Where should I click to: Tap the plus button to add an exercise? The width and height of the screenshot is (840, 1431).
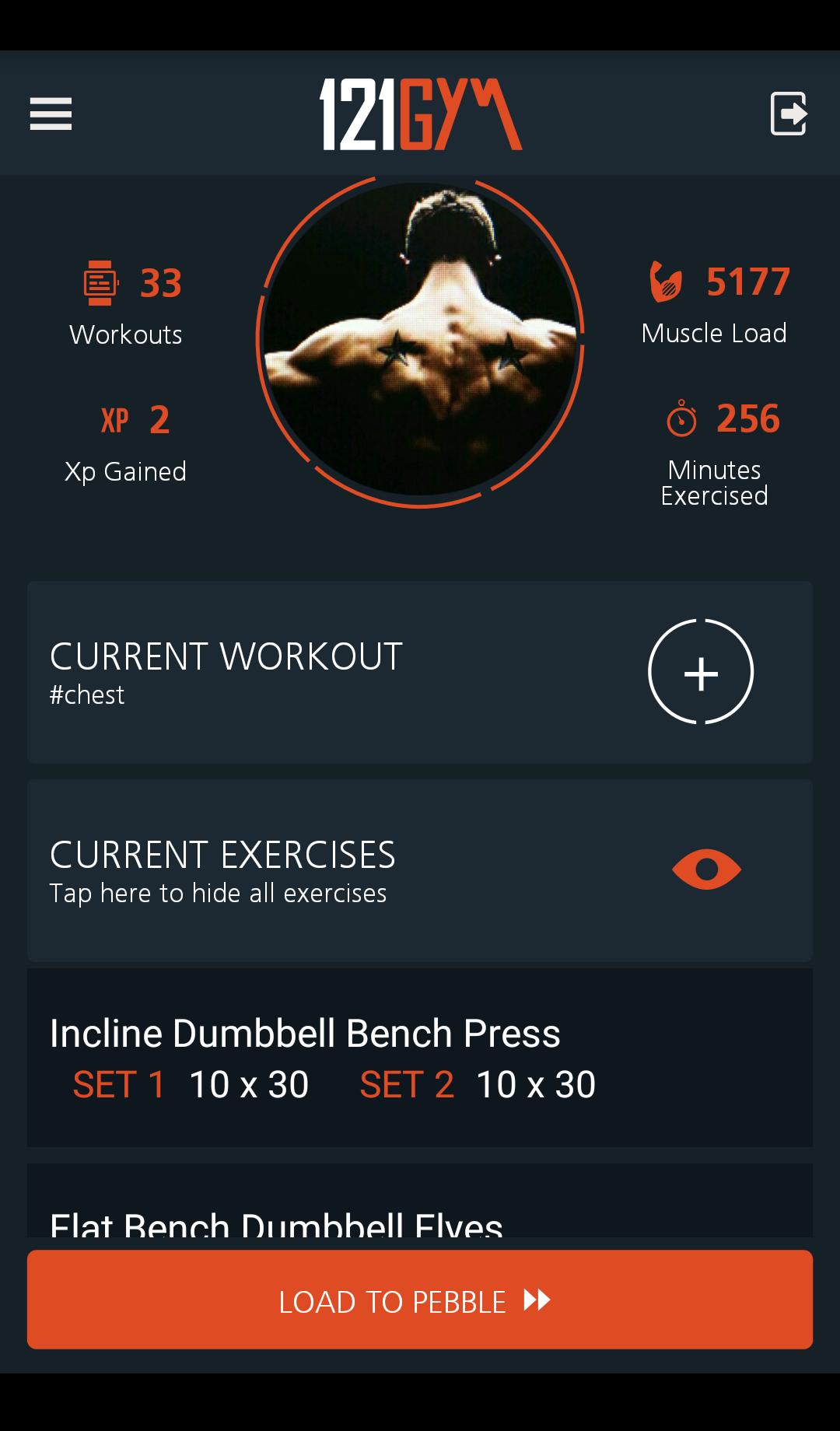pyautogui.click(x=701, y=673)
